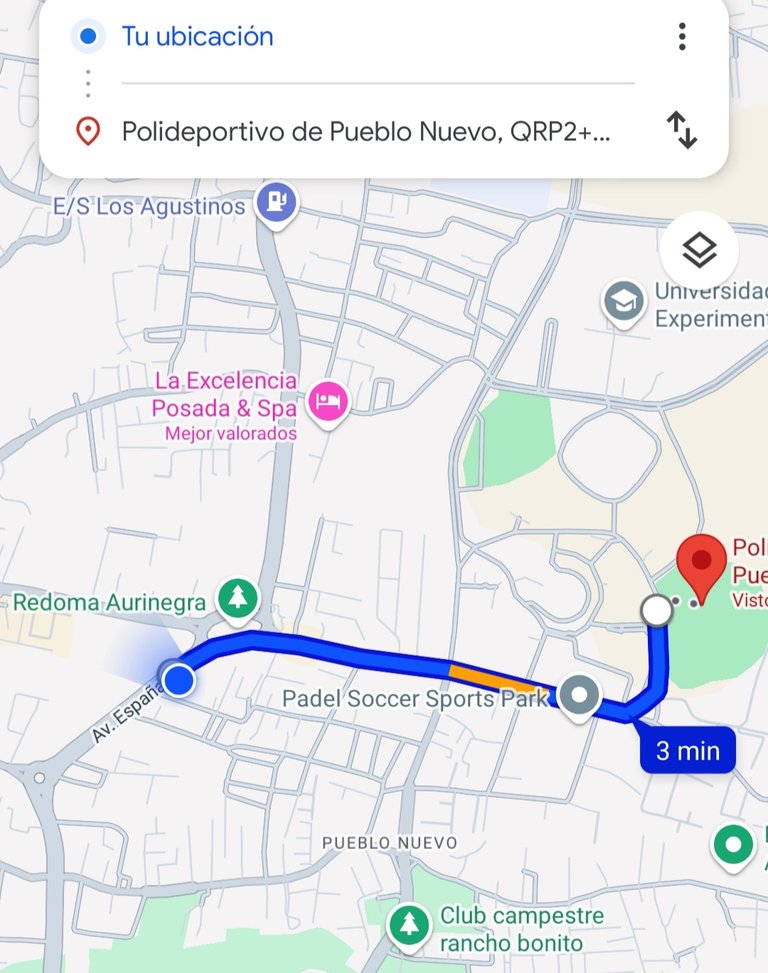Select E/S Los Agustinos gas station
This screenshot has width=768, height=973.
(275, 204)
